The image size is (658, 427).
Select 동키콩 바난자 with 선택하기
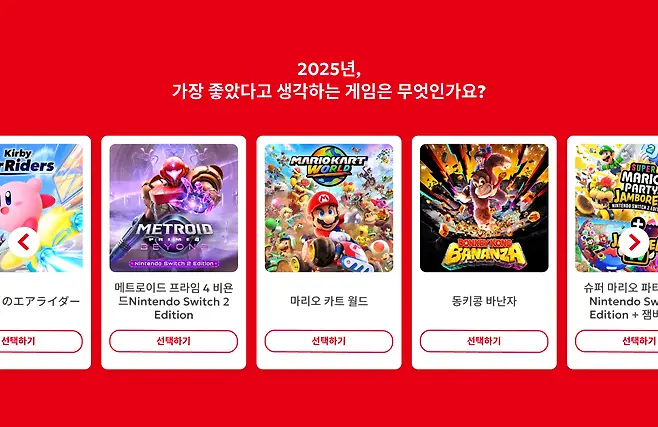[484, 341]
